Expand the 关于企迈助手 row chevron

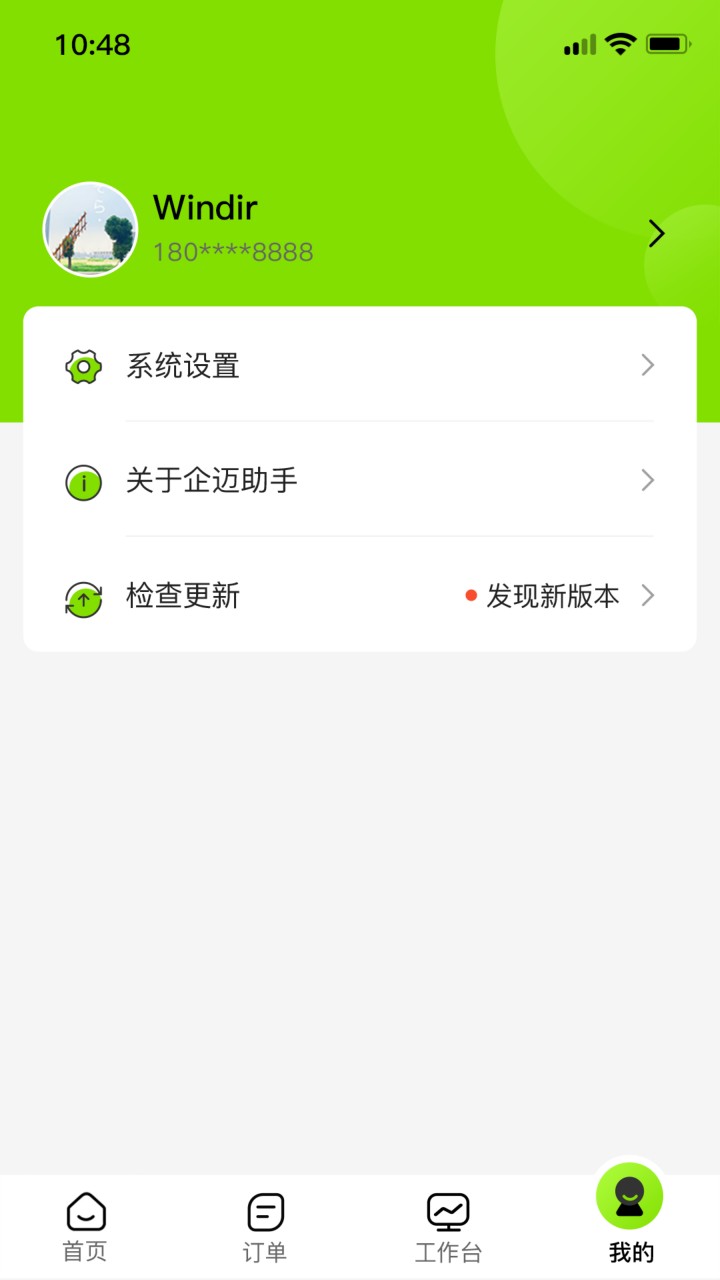click(x=647, y=481)
